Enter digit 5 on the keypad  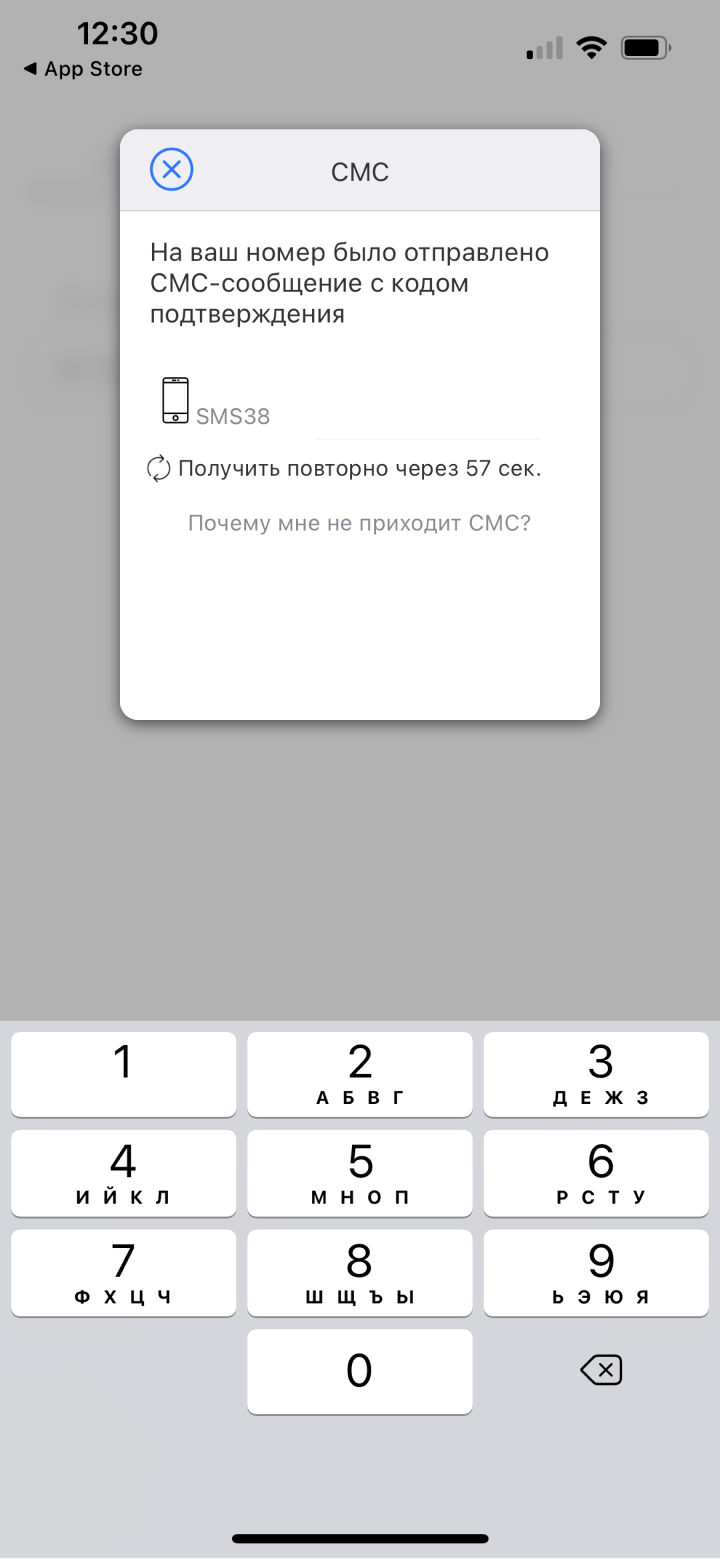tap(359, 1173)
